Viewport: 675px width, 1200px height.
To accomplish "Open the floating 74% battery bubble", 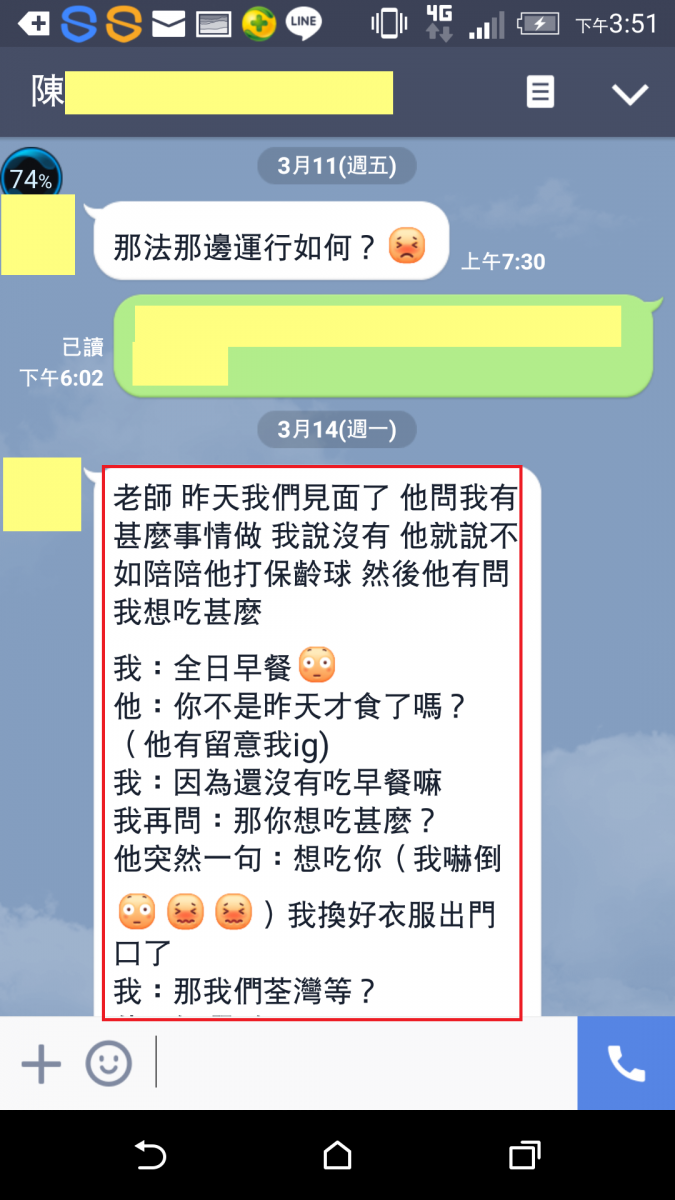I will 30,178.
